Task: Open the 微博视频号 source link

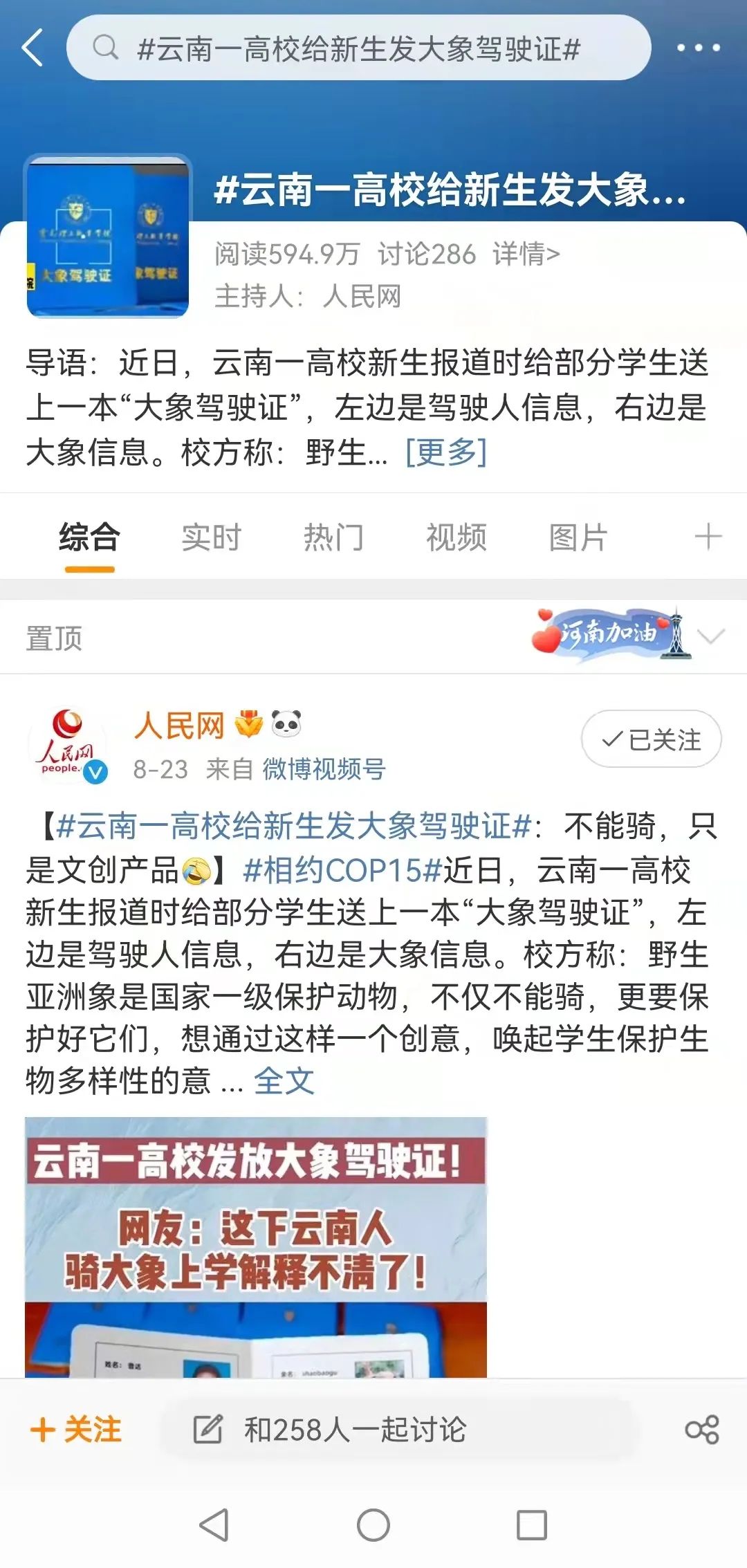Action: 324,769
